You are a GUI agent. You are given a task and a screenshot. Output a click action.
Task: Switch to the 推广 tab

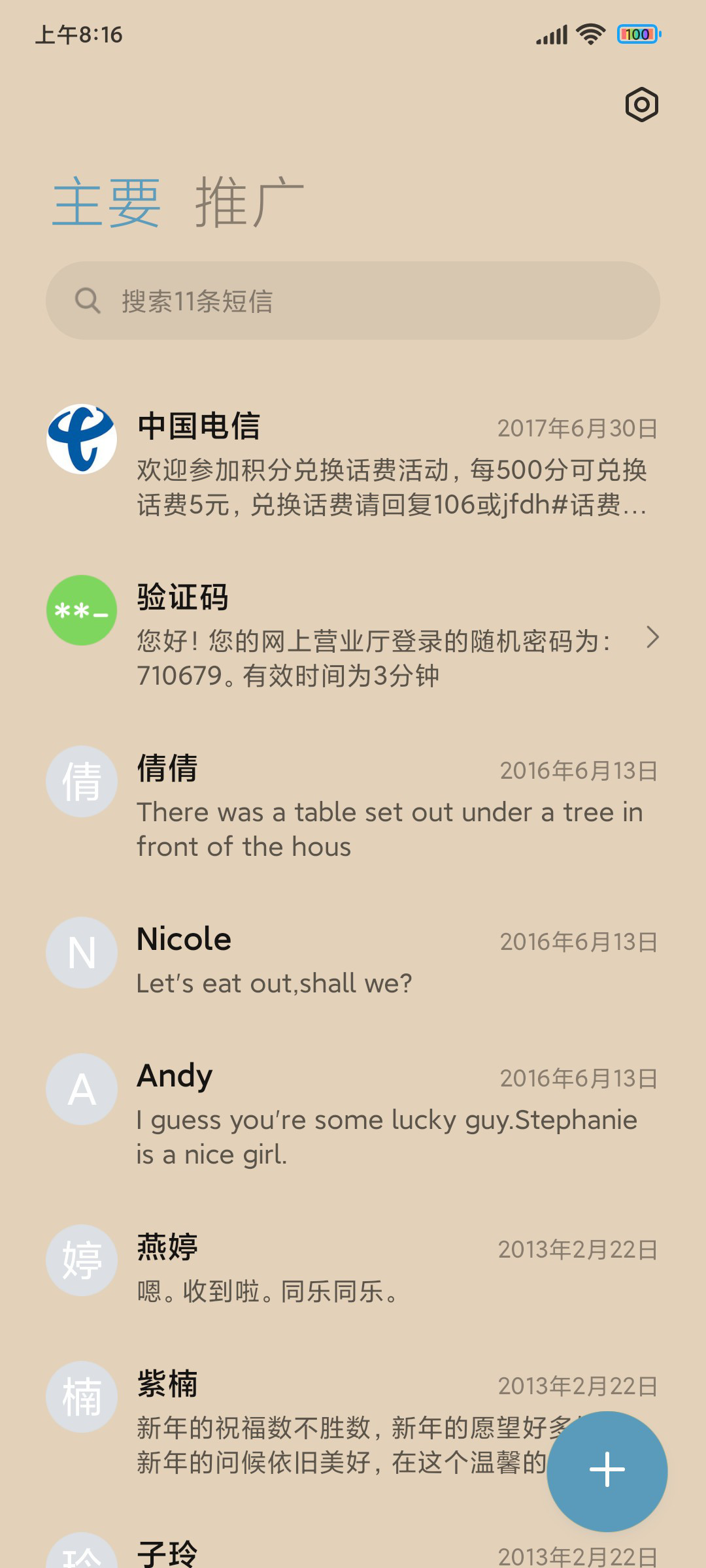(x=250, y=203)
